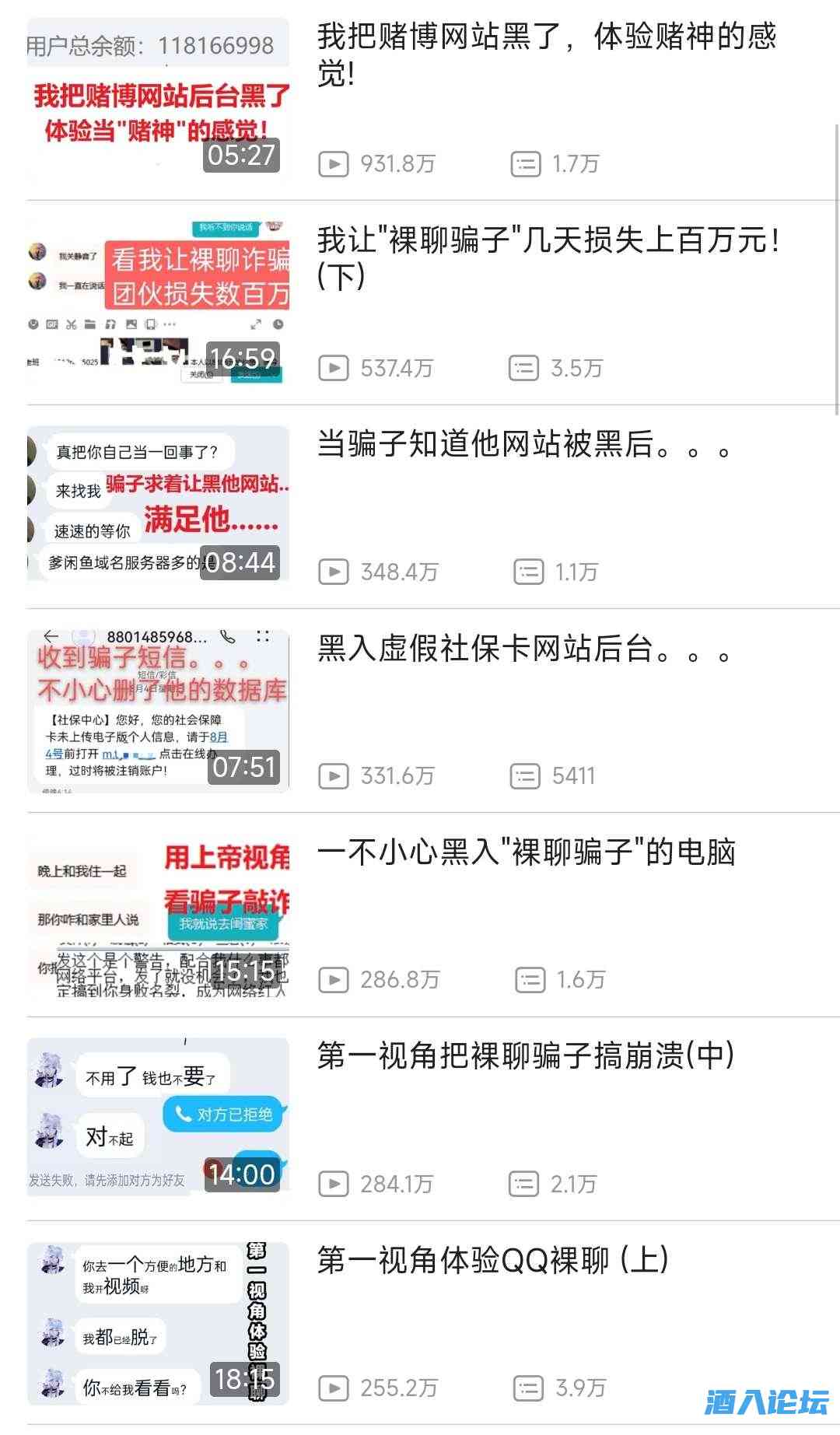Click the play icon next to 255.2万
The image size is (840, 1435).
pyautogui.click(x=334, y=1387)
